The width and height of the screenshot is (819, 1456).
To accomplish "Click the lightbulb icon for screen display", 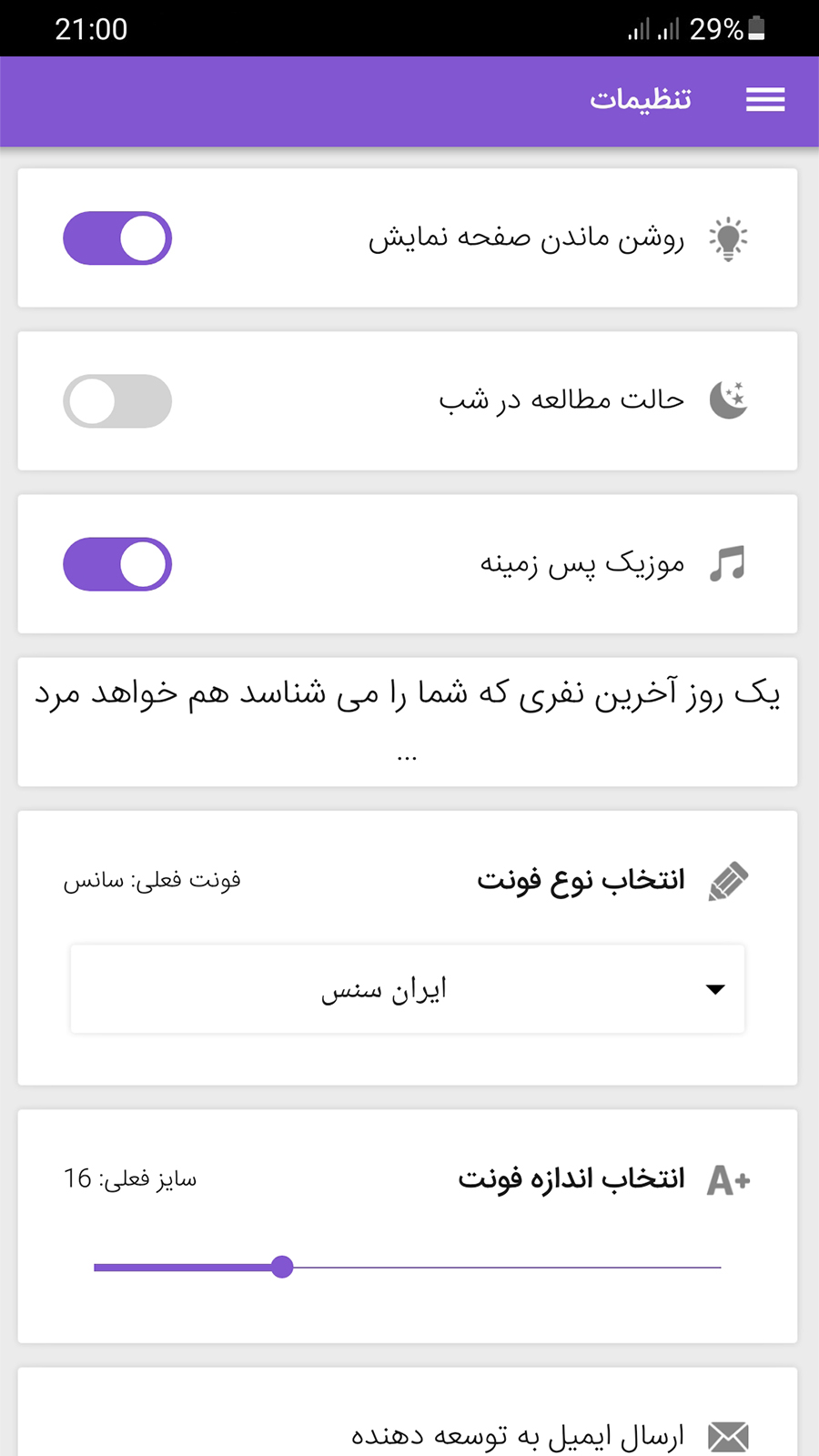I will pos(728,238).
